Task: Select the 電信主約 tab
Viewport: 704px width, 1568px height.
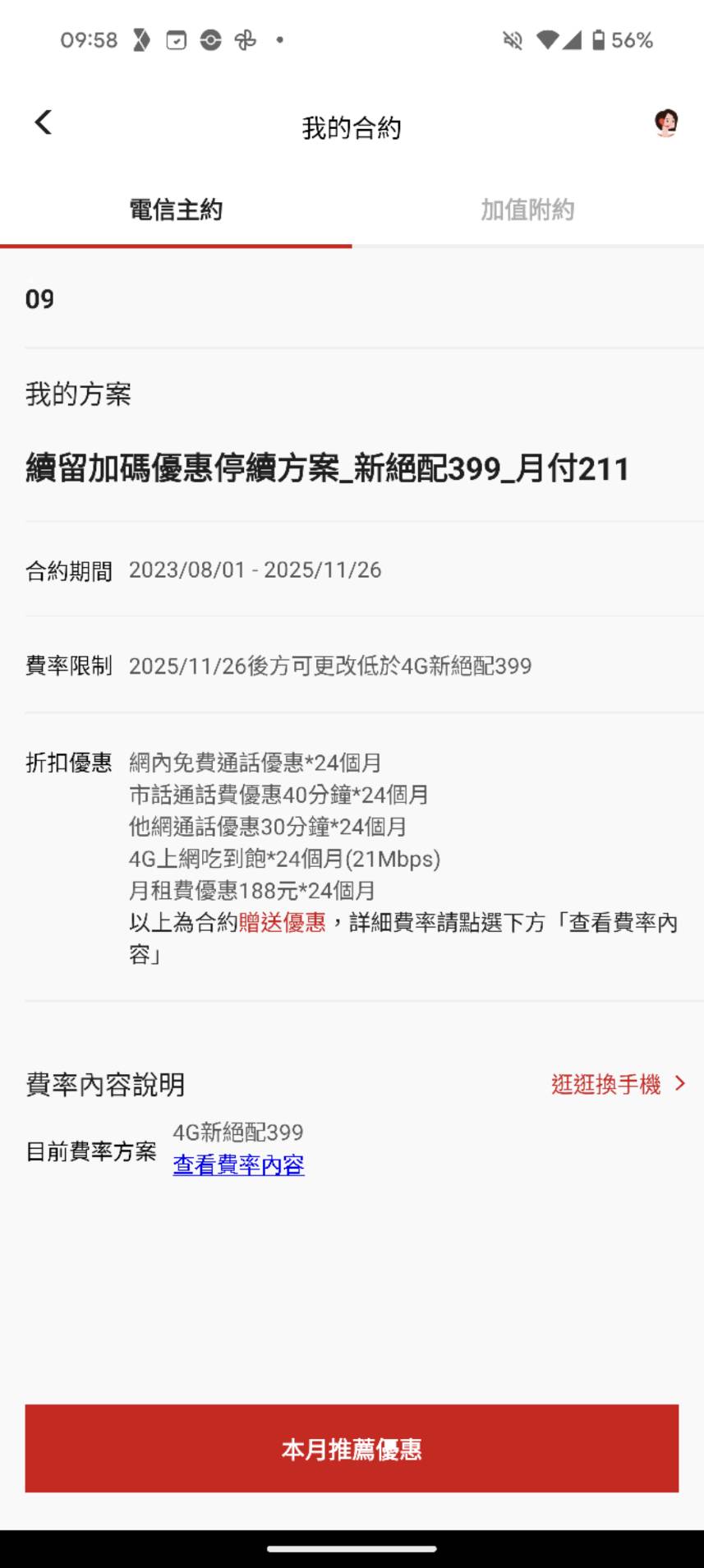Action: 176,210
